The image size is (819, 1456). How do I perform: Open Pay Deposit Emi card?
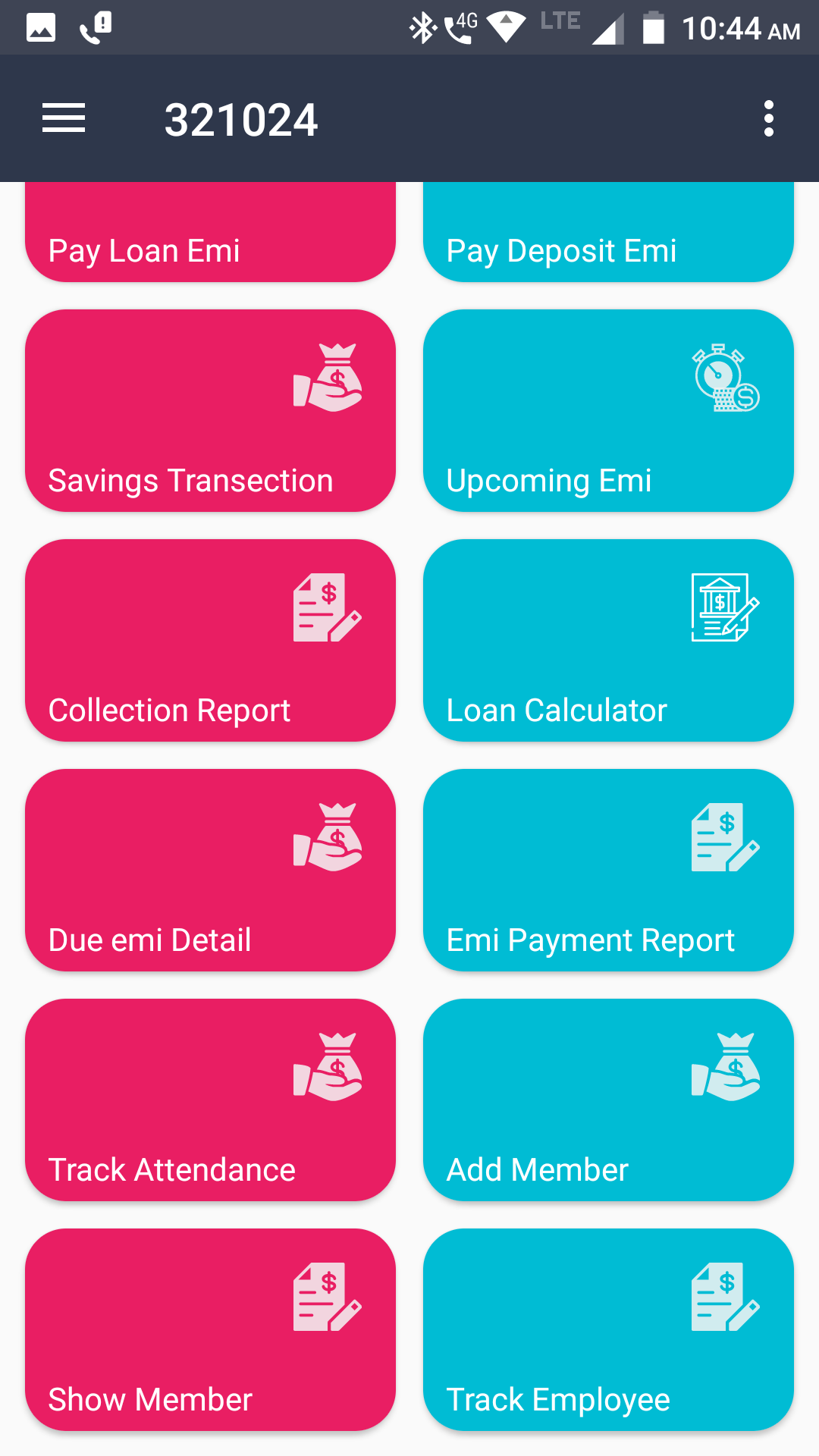click(x=608, y=234)
